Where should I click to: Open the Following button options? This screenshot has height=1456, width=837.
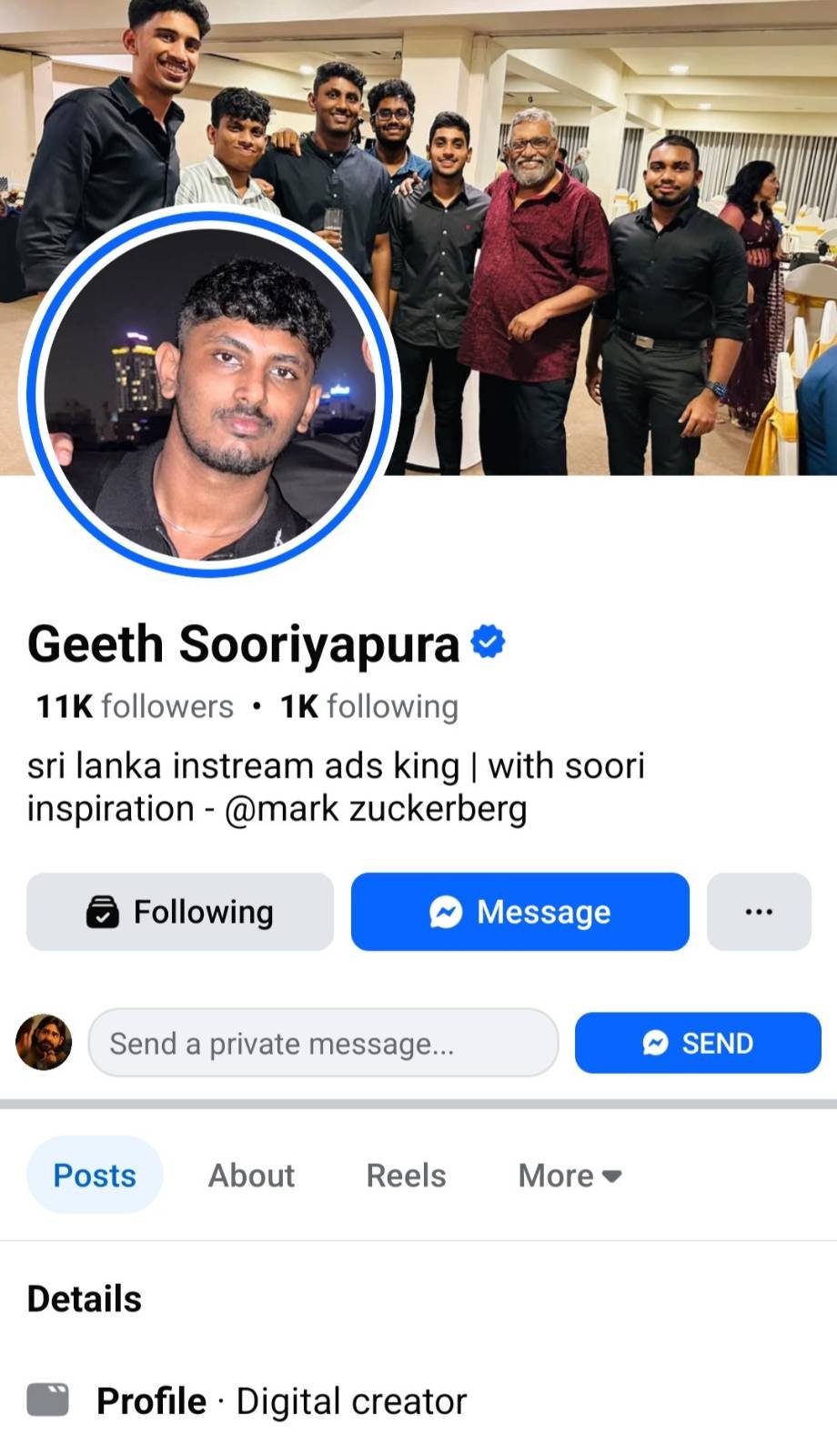[179, 912]
